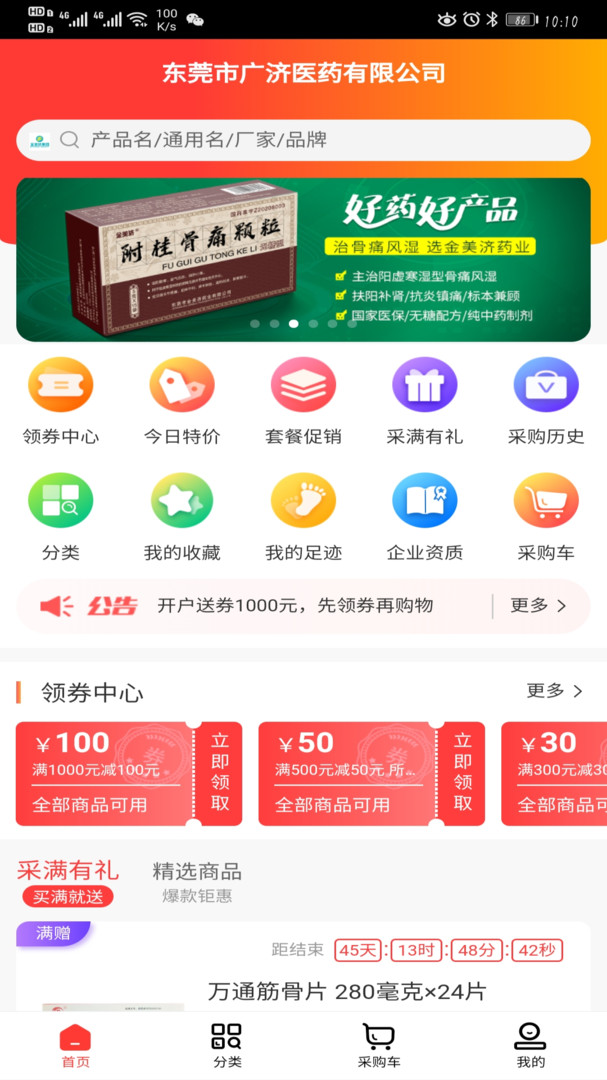Open the 附桂骨痛颗粒 promo banner

(303, 260)
